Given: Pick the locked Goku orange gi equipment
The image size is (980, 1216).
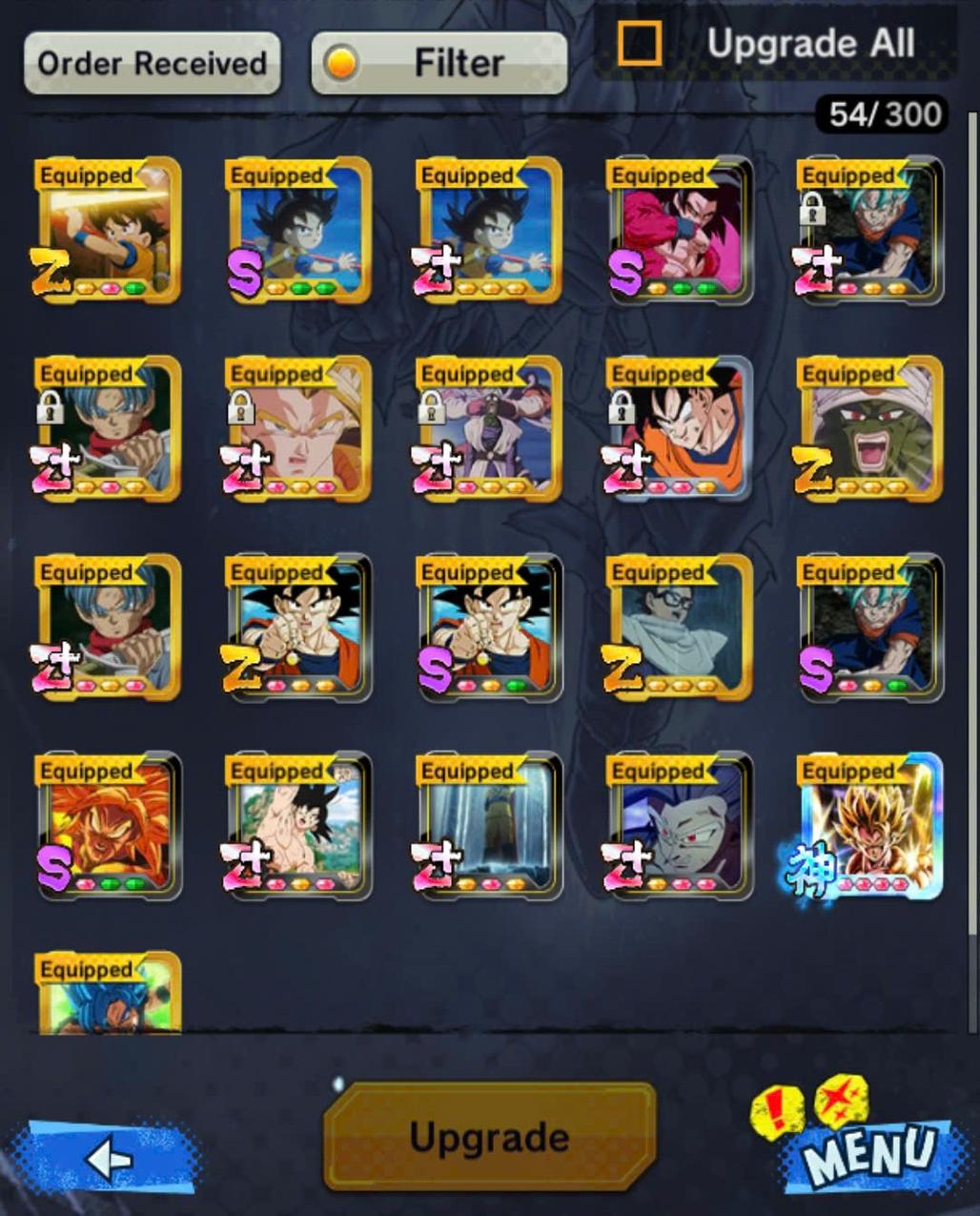Looking at the screenshot, I should tap(679, 429).
